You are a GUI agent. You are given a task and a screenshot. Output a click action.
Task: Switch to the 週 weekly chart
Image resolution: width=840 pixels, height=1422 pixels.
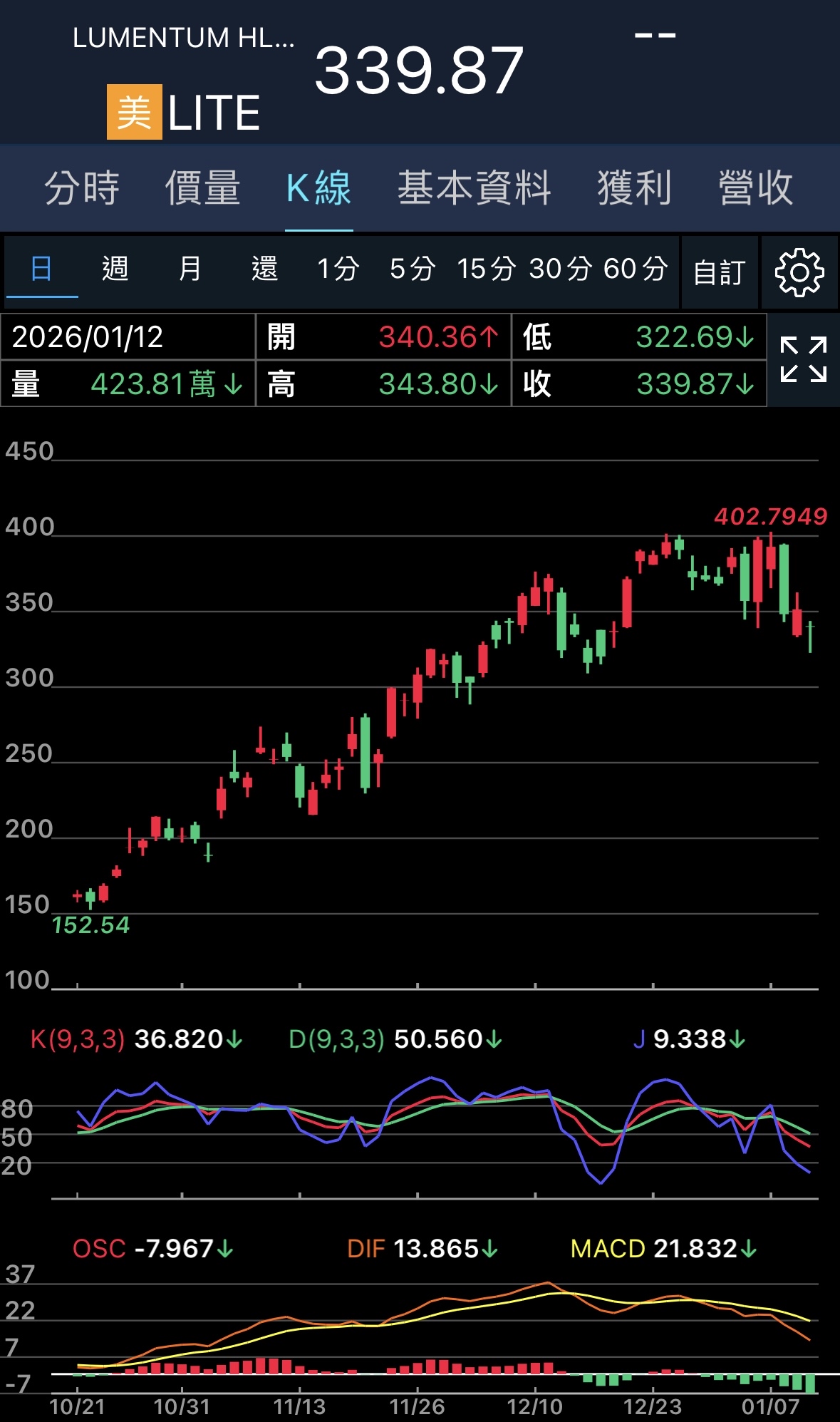(x=115, y=269)
